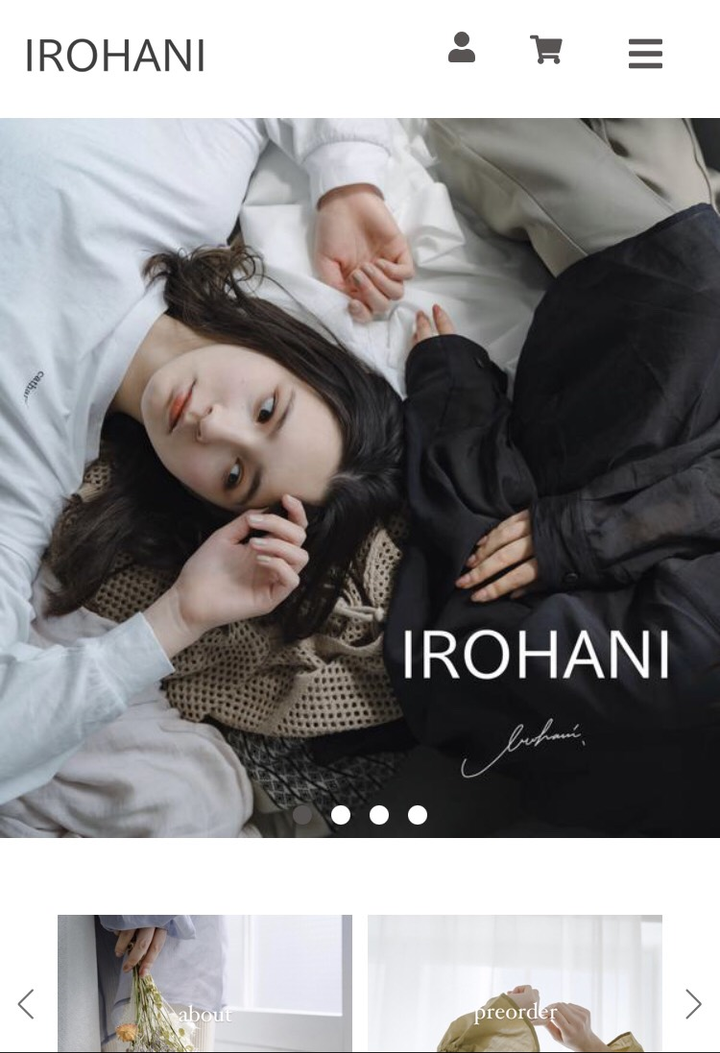
Task: Jump to the third banner slide dot
Action: tap(379, 815)
